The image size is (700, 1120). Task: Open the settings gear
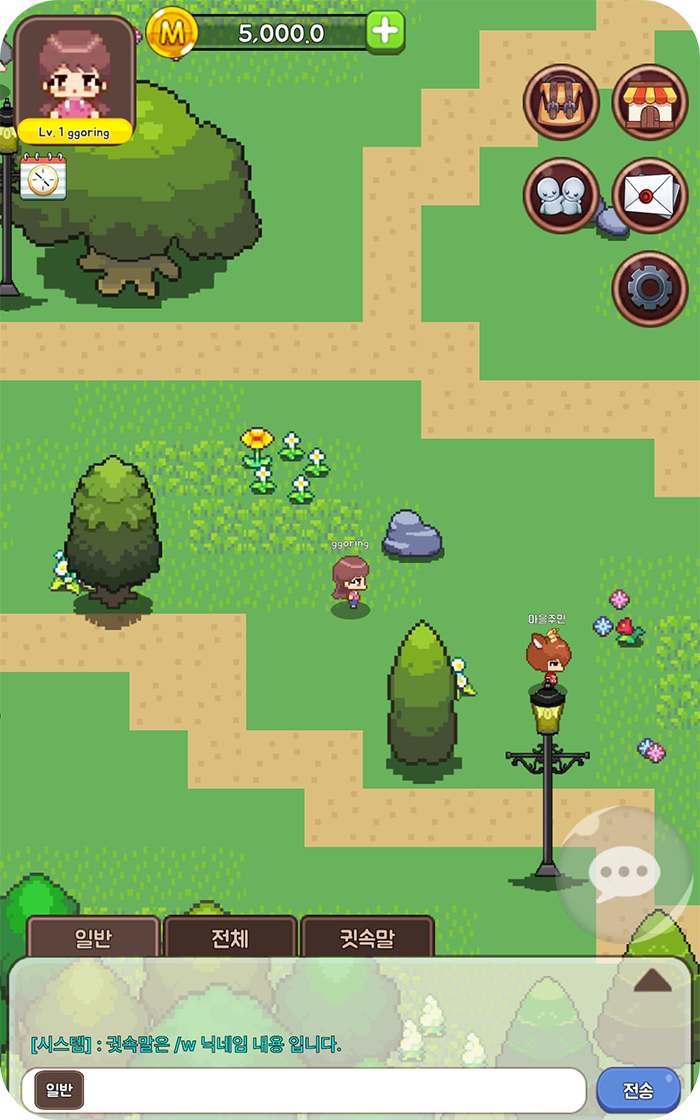click(650, 289)
